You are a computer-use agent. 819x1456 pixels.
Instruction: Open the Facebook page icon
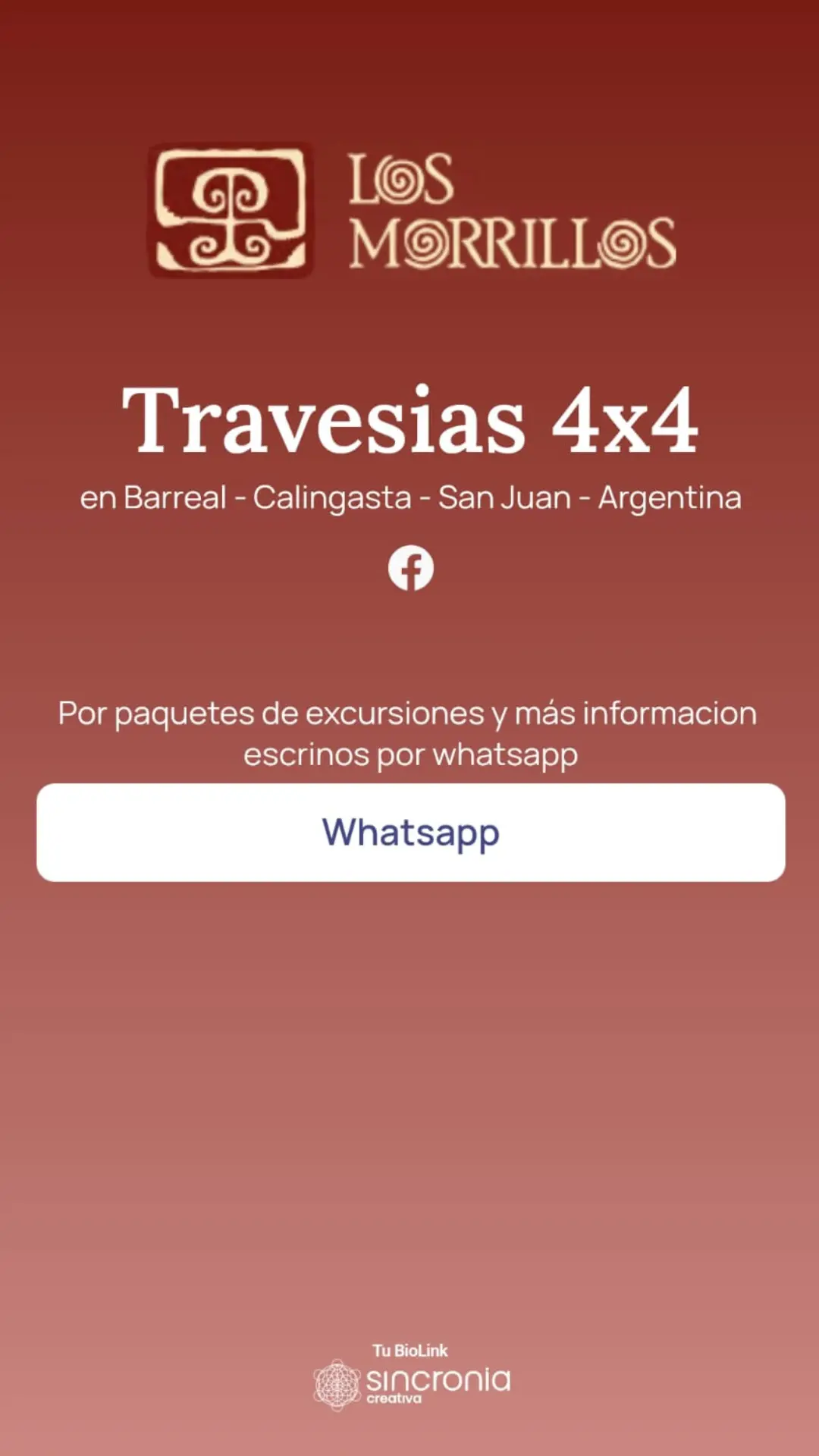coord(410,568)
